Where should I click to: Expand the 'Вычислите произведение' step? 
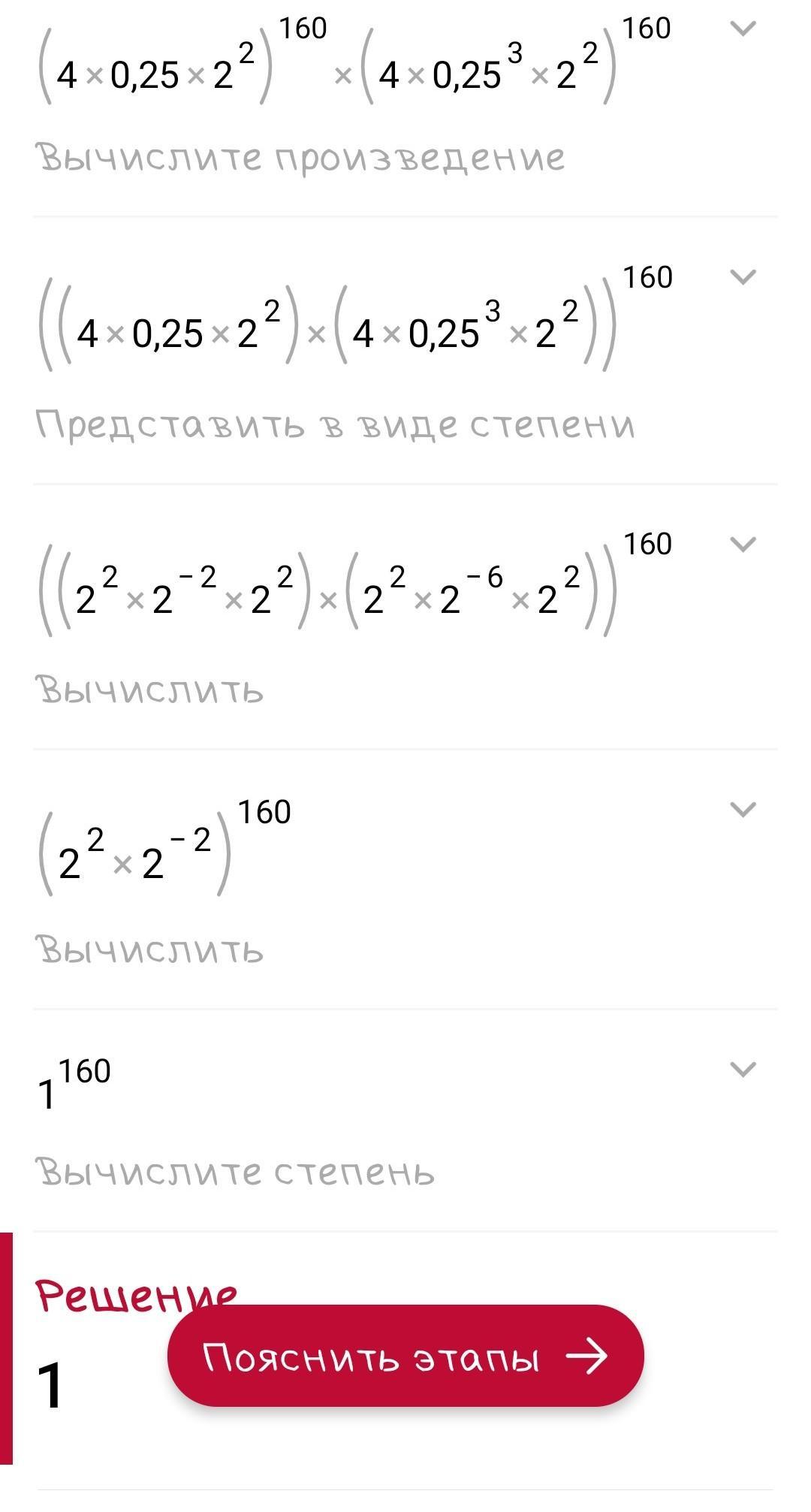[x=743, y=29]
